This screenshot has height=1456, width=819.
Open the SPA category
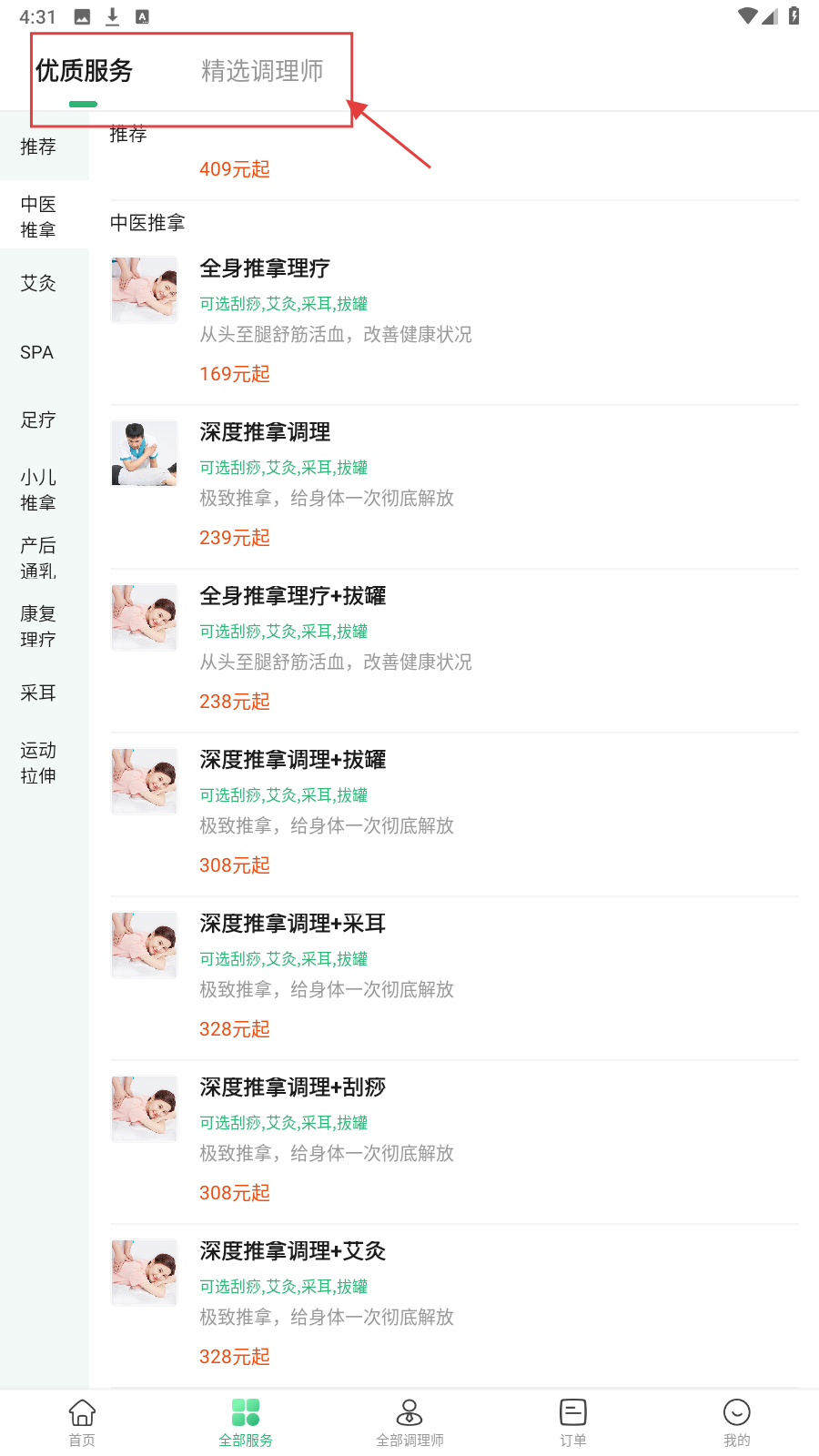click(x=37, y=352)
